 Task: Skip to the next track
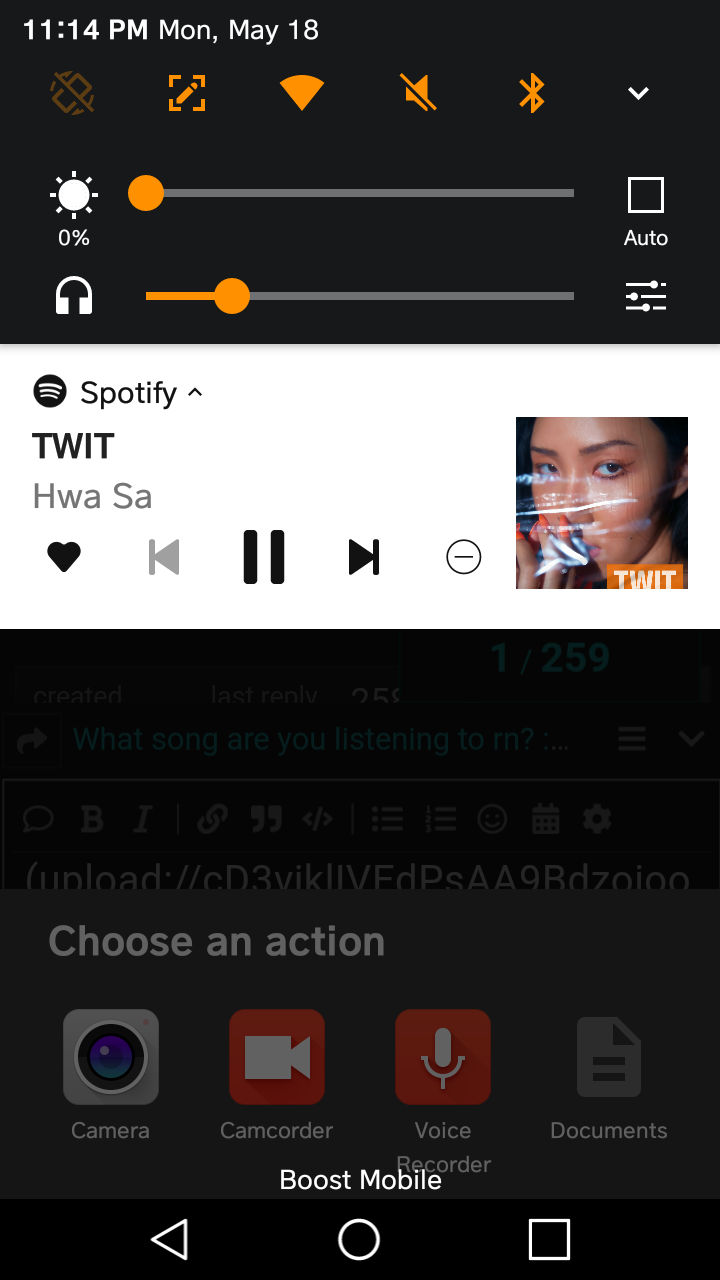pos(364,557)
